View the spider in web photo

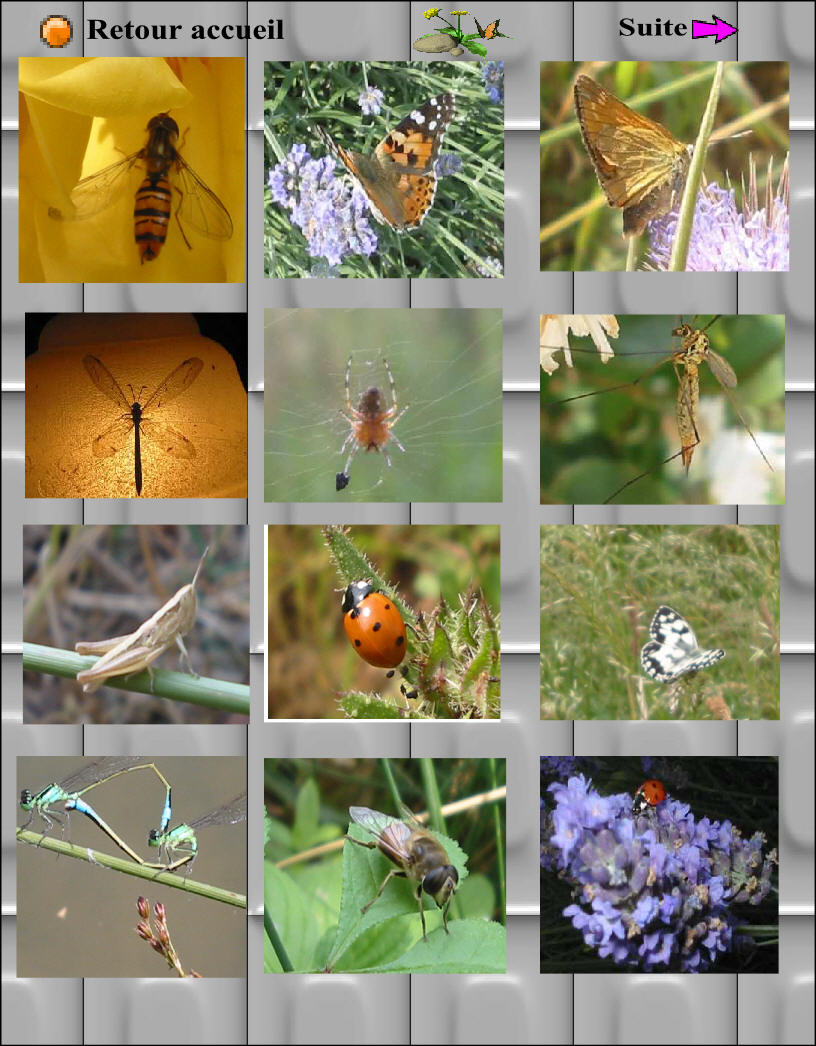click(x=383, y=405)
